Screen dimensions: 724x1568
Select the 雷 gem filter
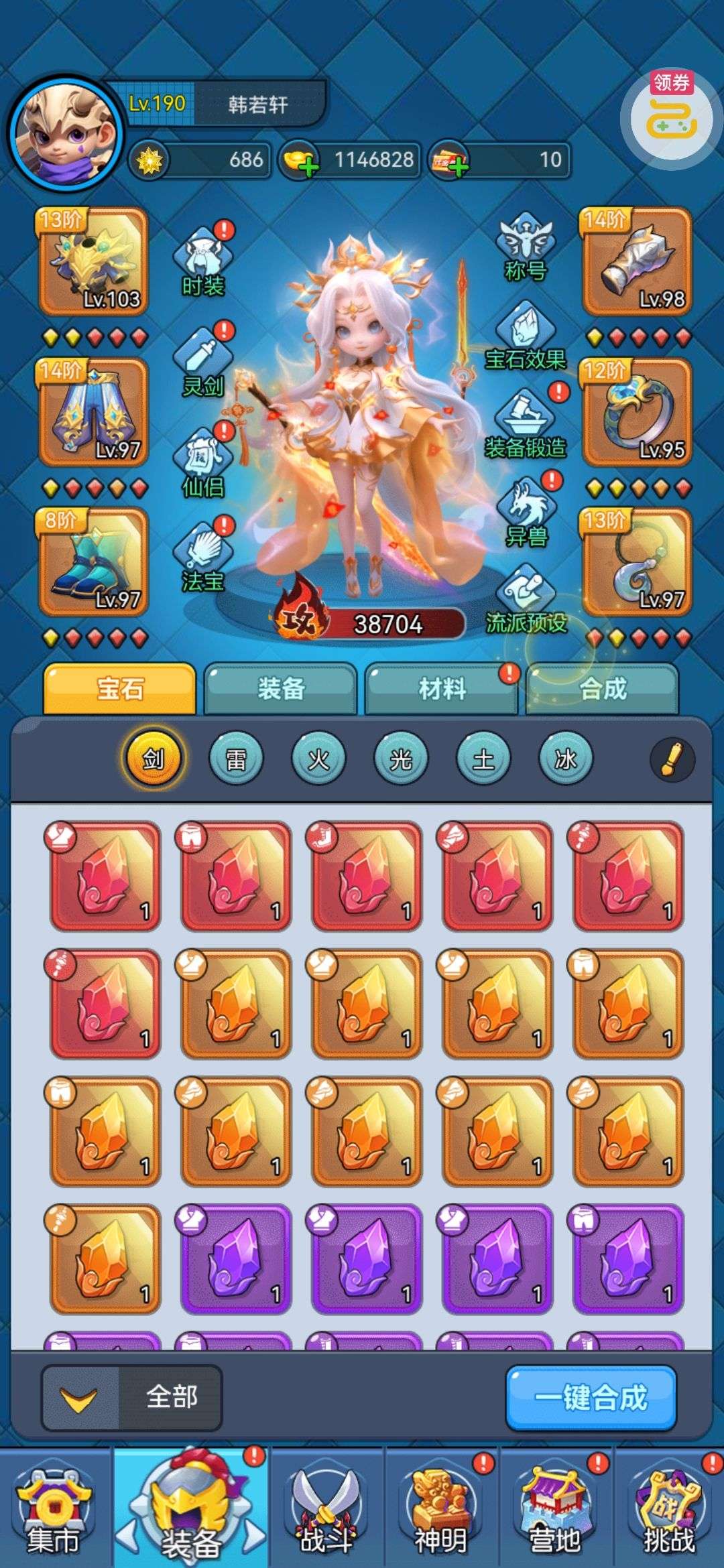[236, 759]
